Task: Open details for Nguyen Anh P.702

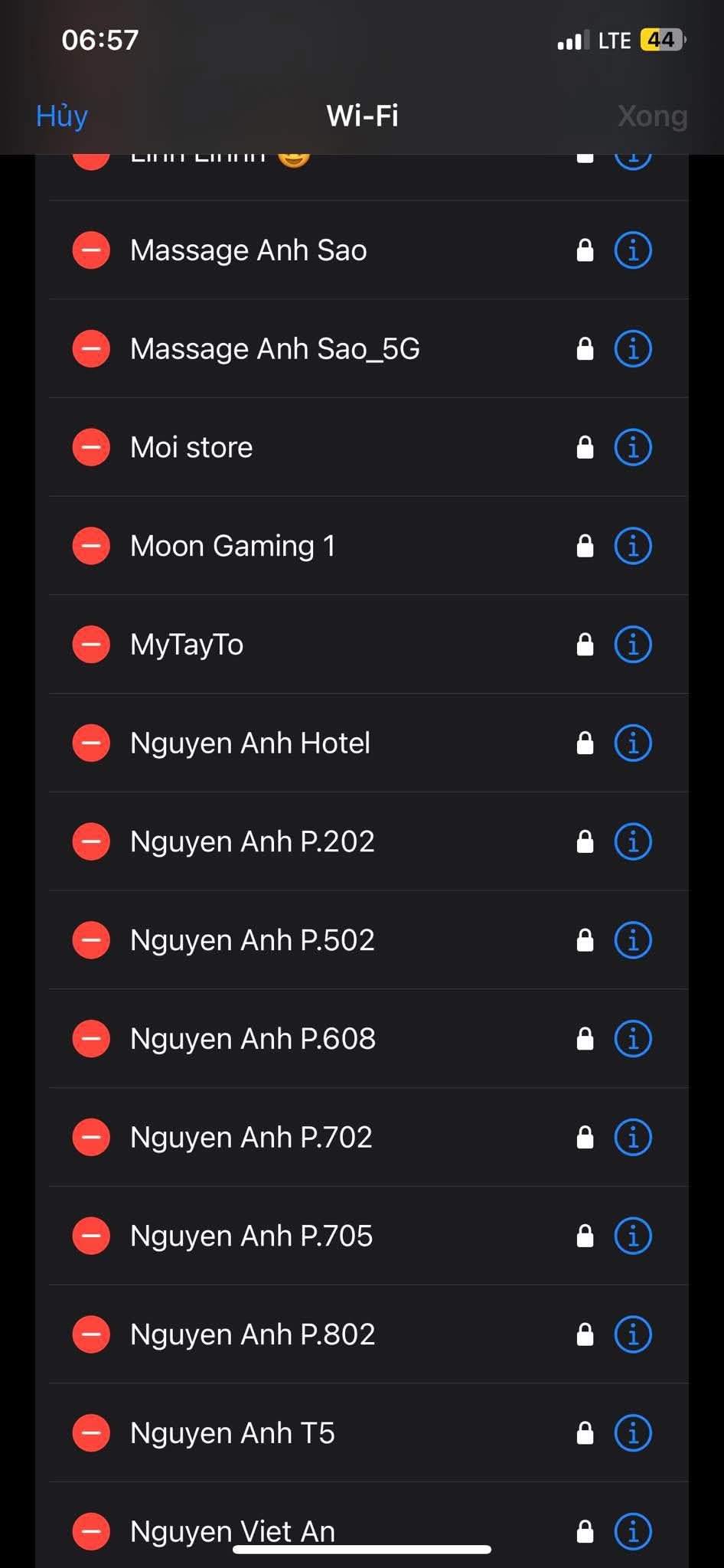Action: pyautogui.click(x=633, y=1138)
